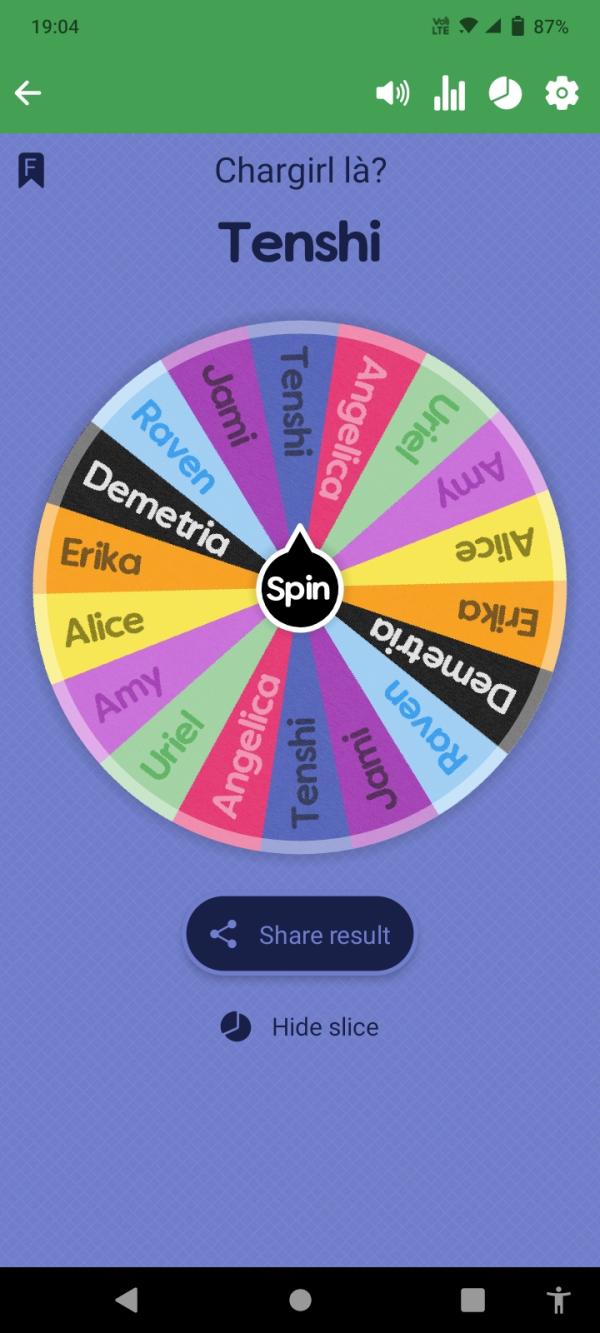Viewport: 600px width, 1333px height.
Task: Tap the bookmark icon beside the title
Action: [31, 171]
